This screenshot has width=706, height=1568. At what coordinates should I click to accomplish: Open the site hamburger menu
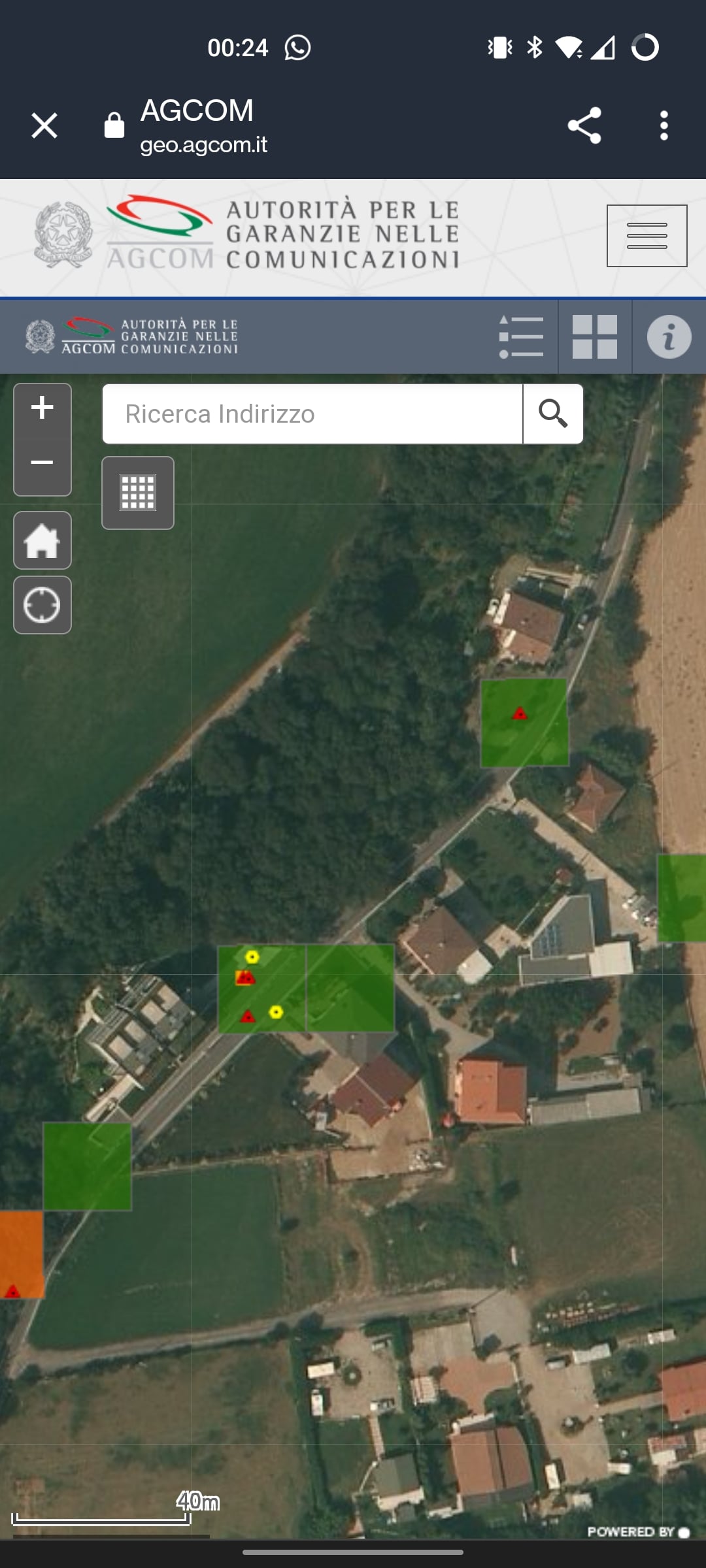647,236
